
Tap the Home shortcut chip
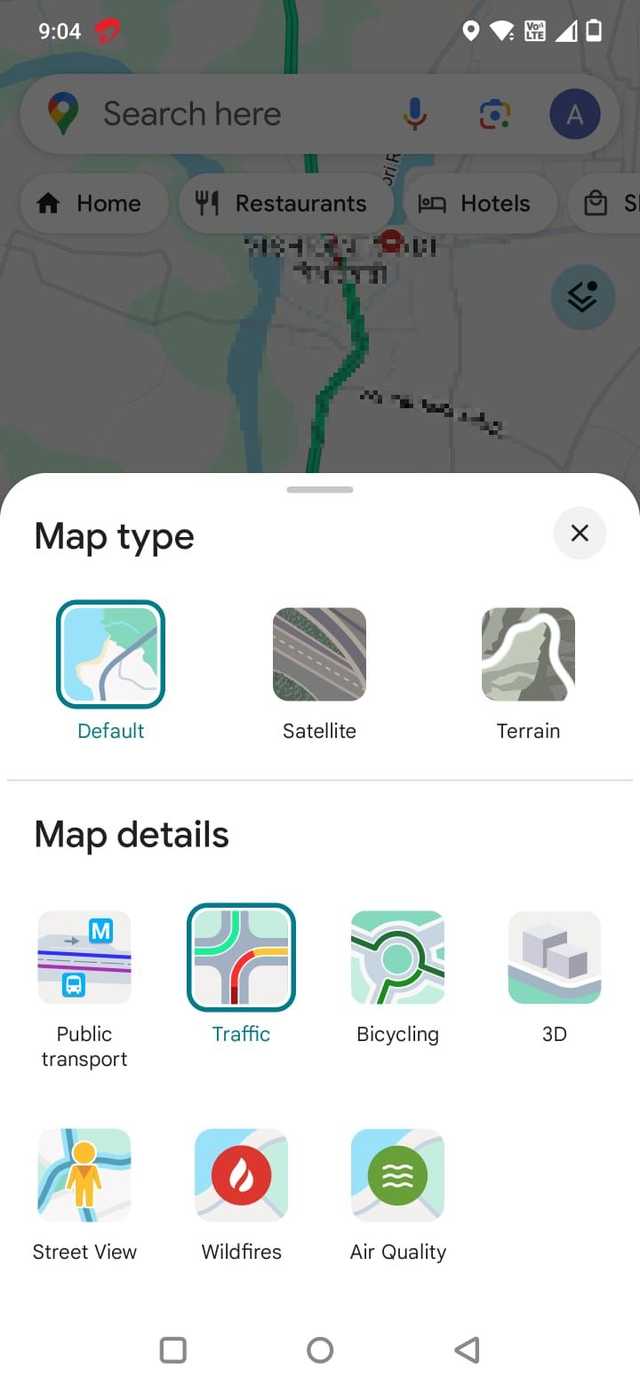point(90,203)
